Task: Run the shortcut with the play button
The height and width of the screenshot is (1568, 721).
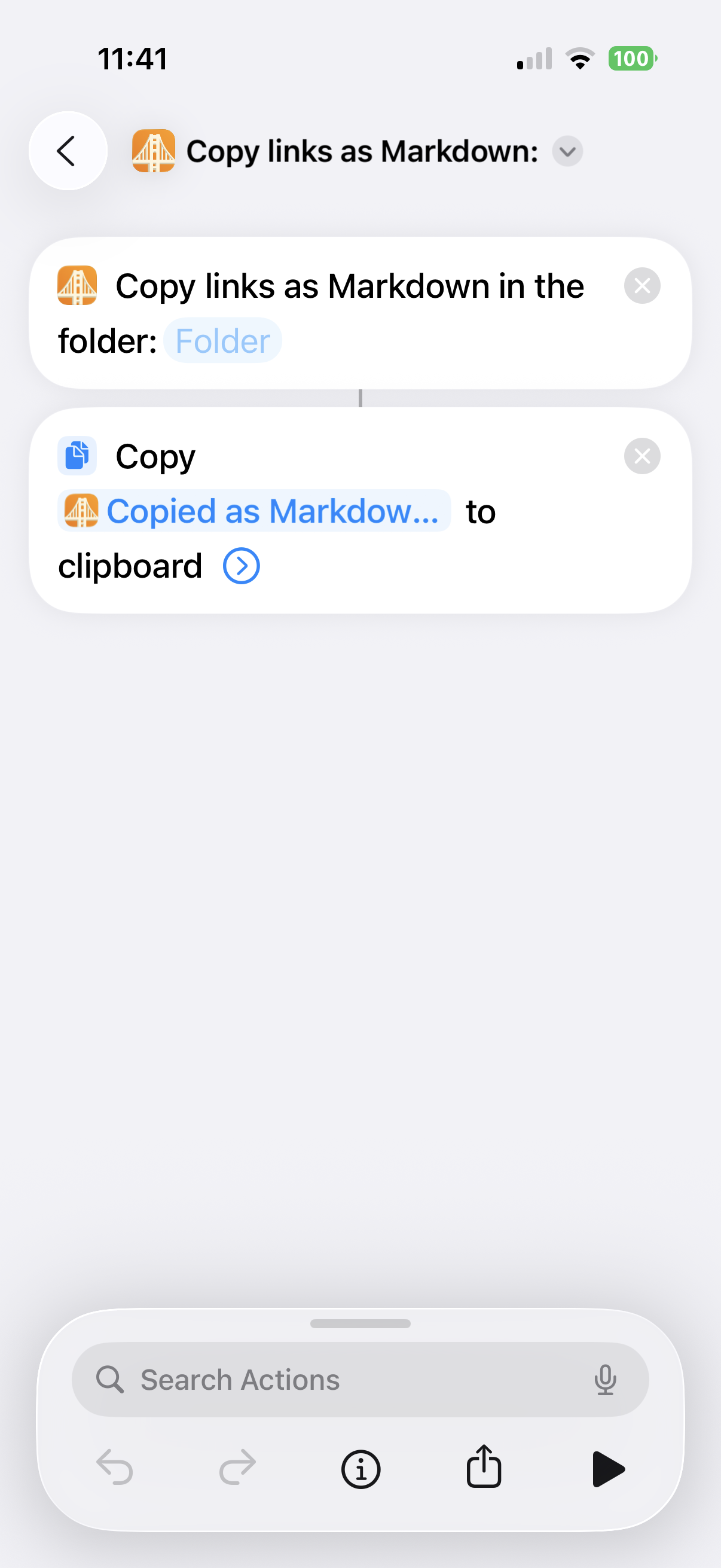Action: (609, 1469)
